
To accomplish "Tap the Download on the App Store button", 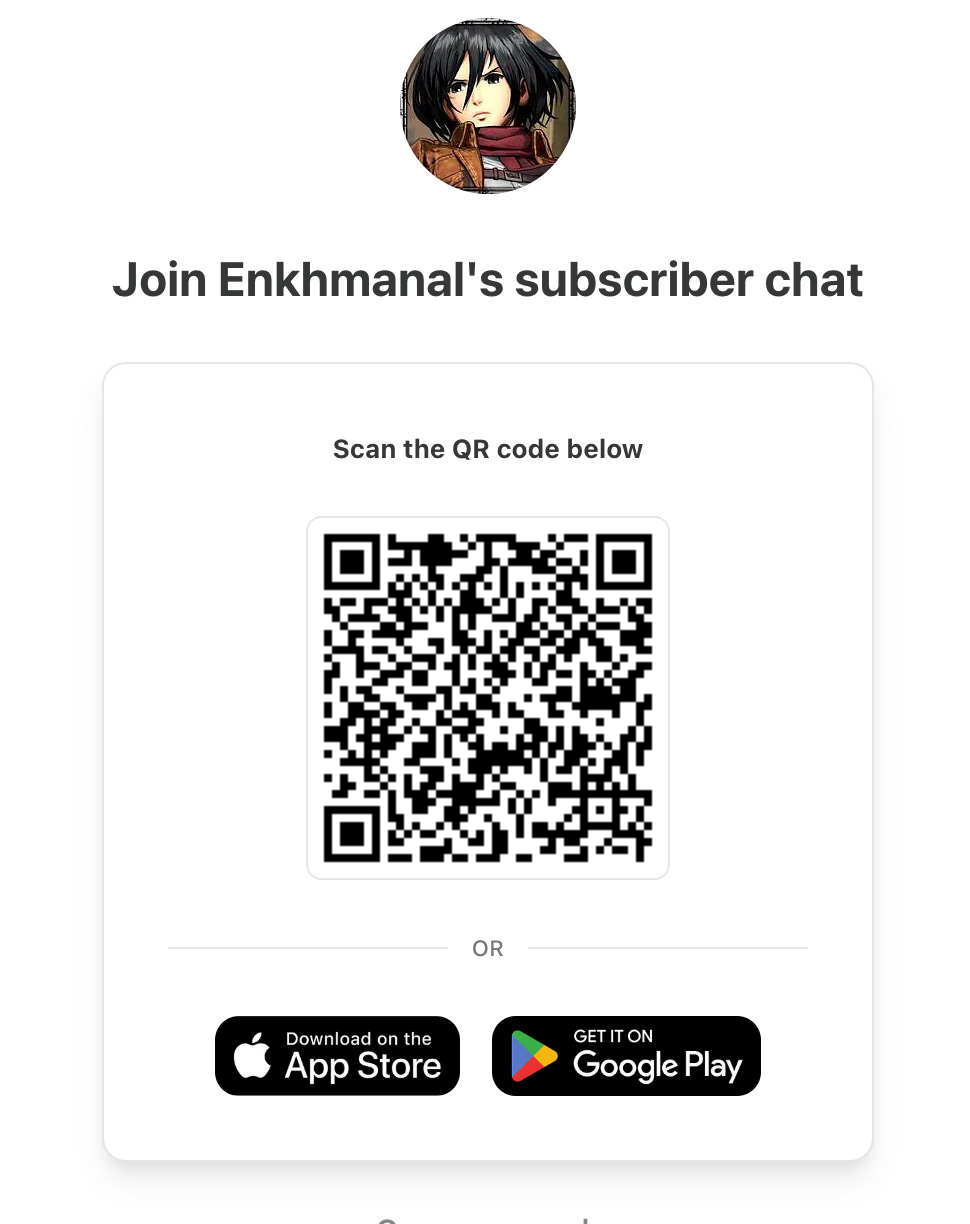I will pyautogui.click(x=337, y=1056).
